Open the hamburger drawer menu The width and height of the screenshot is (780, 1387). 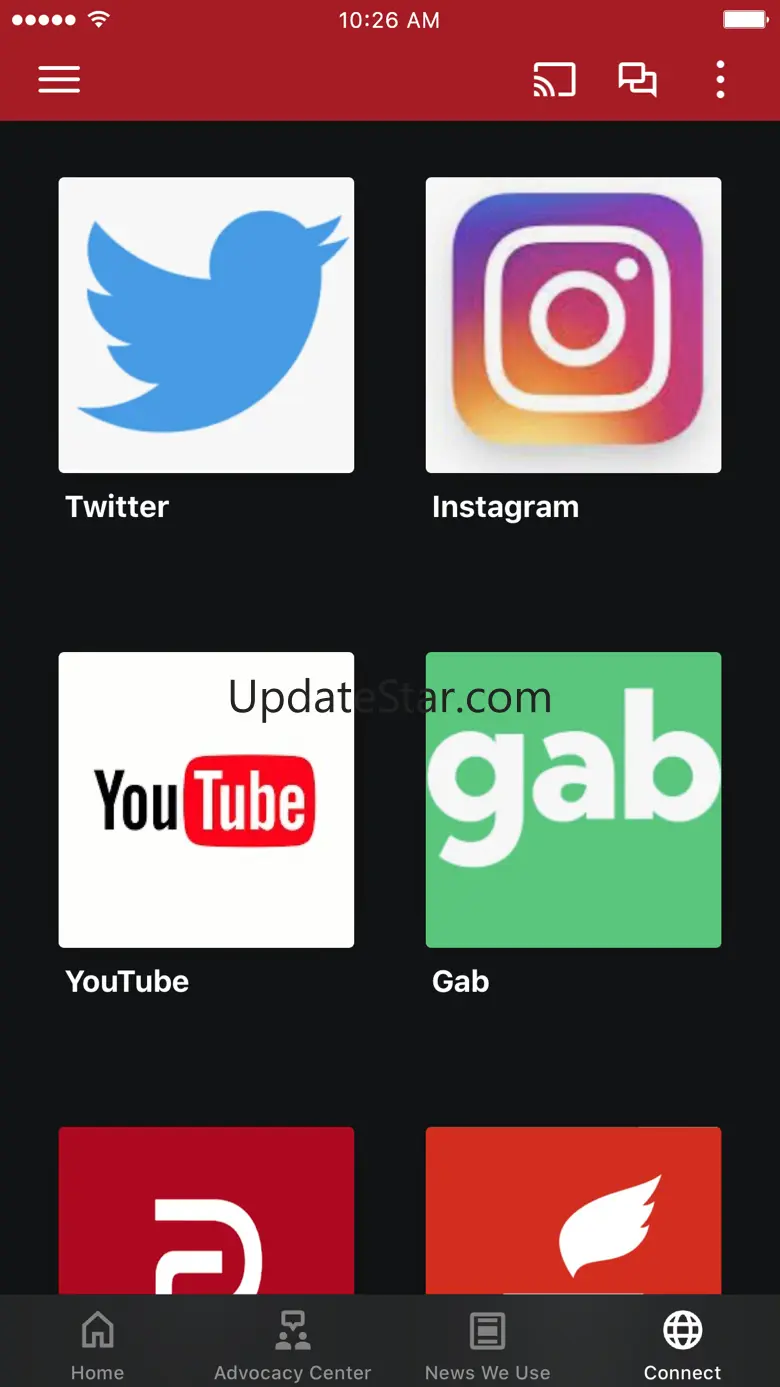(59, 80)
